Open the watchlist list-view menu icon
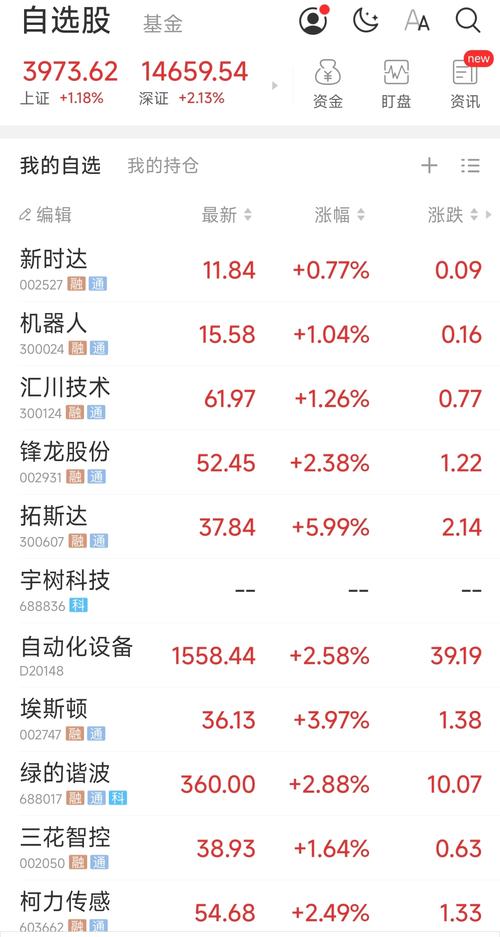 pyautogui.click(x=470, y=166)
